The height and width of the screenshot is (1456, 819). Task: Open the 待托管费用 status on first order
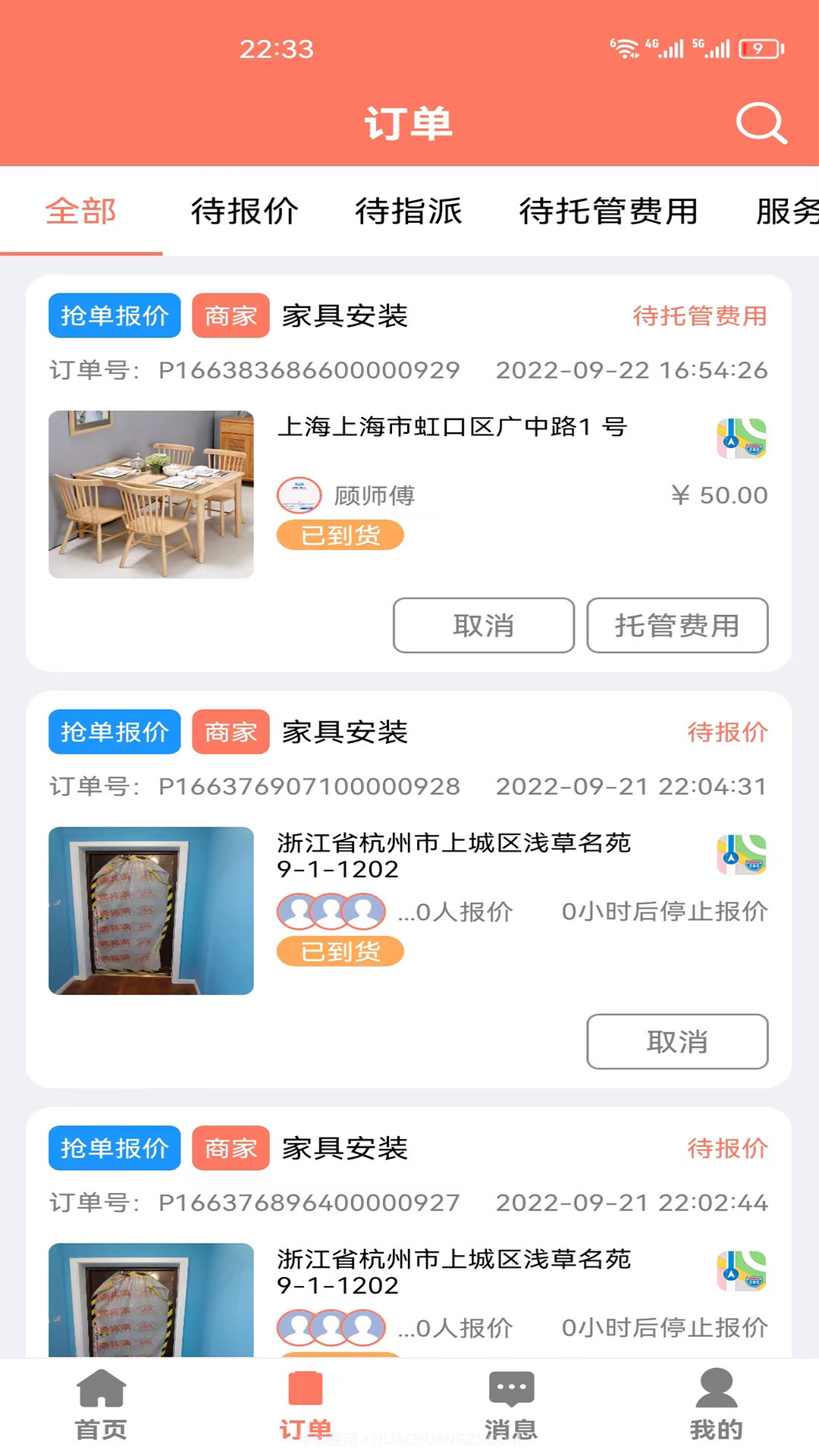[699, 317]
